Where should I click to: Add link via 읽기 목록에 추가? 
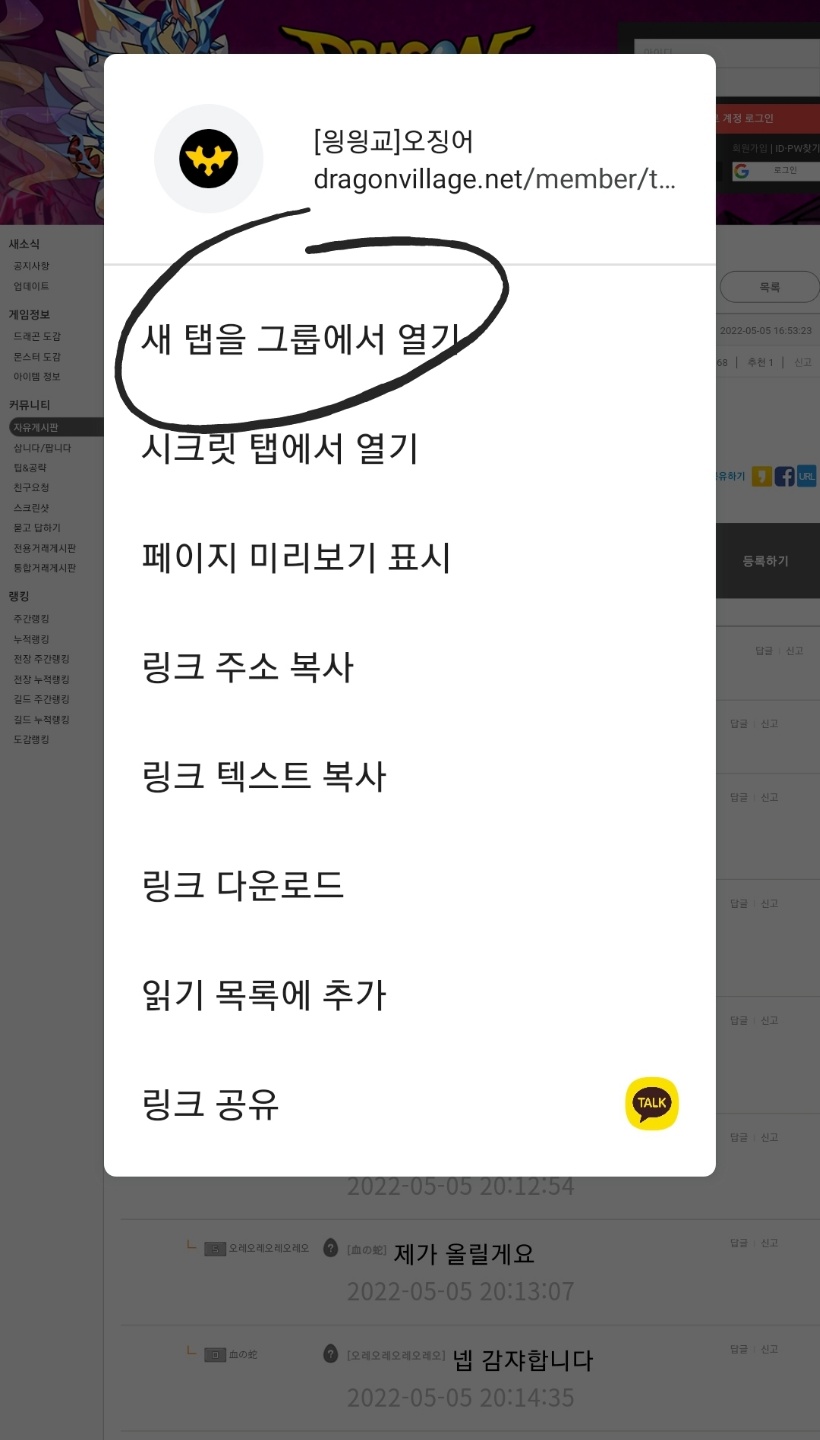pyautogui.click(x=410, y=995)
